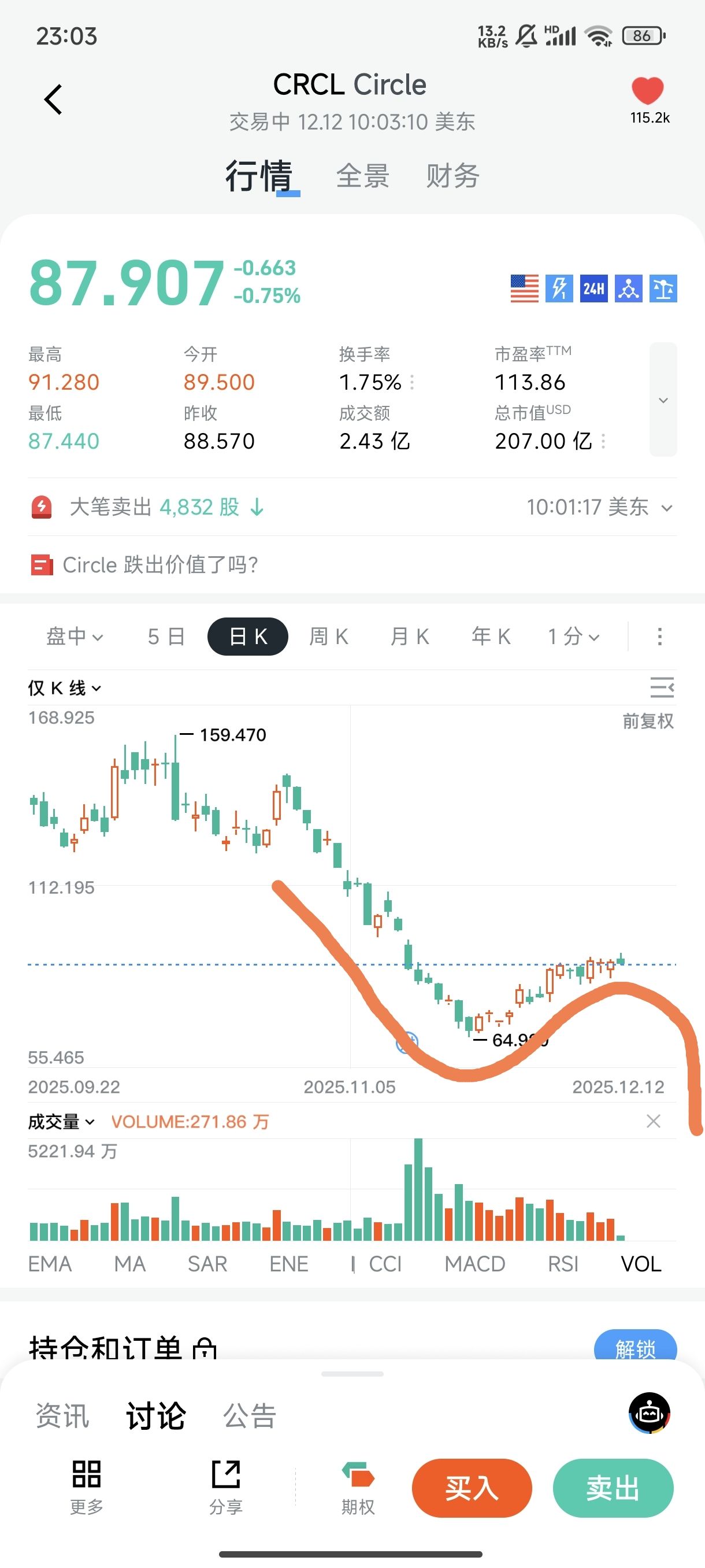Image resolution: width=705 pixels, height=1568 pixels.
Task: Open the 盘中 intraday dropdown
Action: (x=74, y=636)
